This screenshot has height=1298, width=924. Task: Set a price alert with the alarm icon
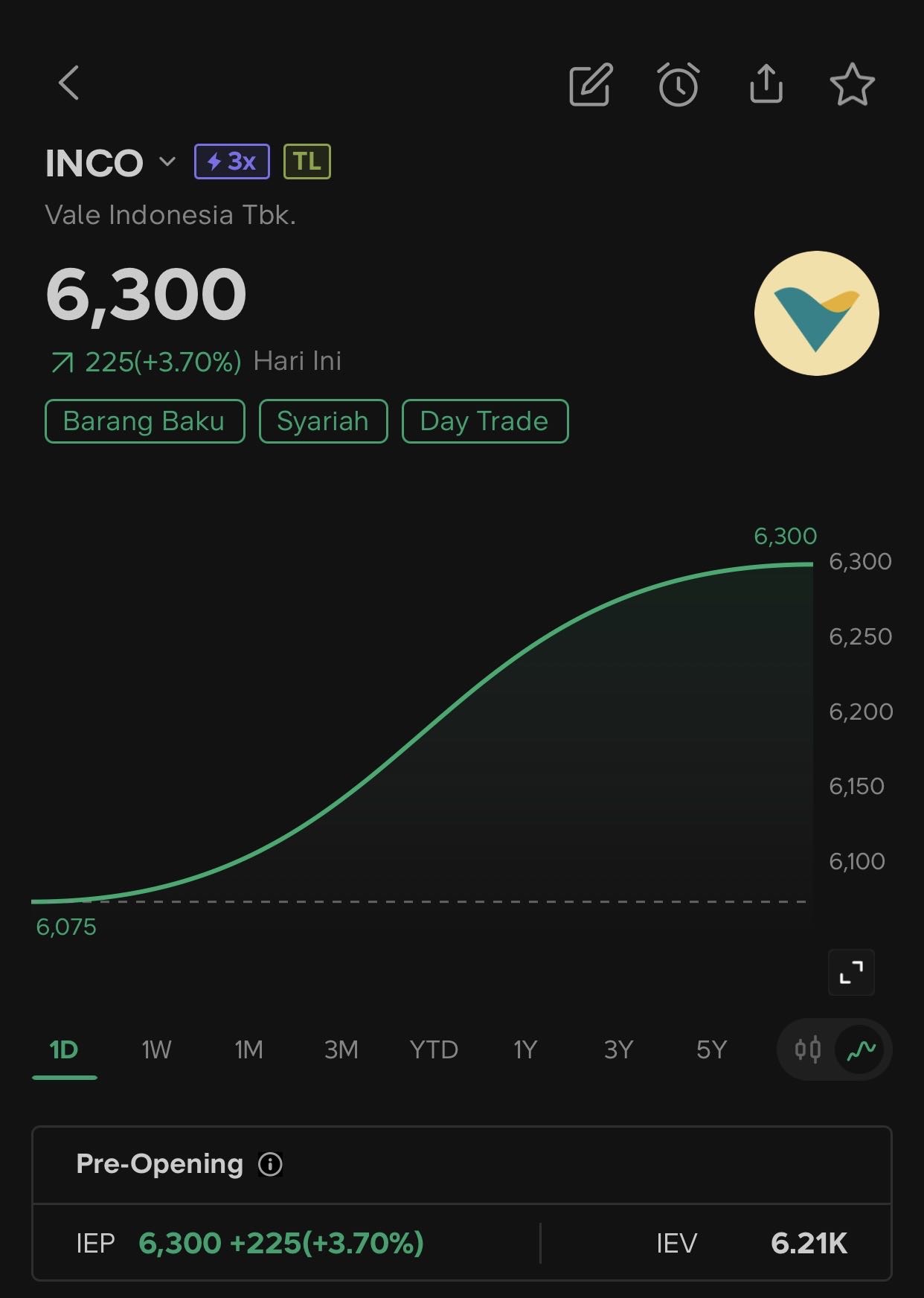(678, 84)
